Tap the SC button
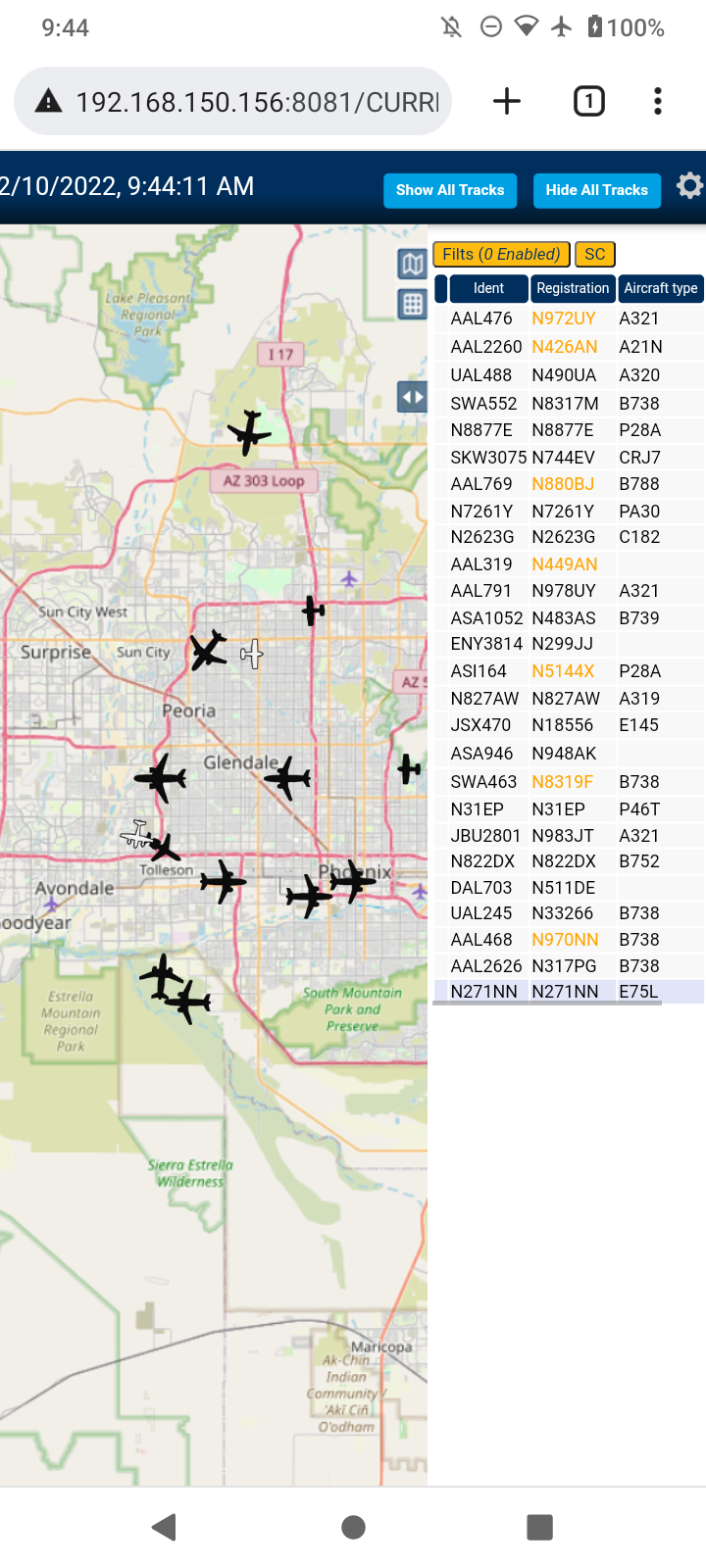 pos(594,255)
